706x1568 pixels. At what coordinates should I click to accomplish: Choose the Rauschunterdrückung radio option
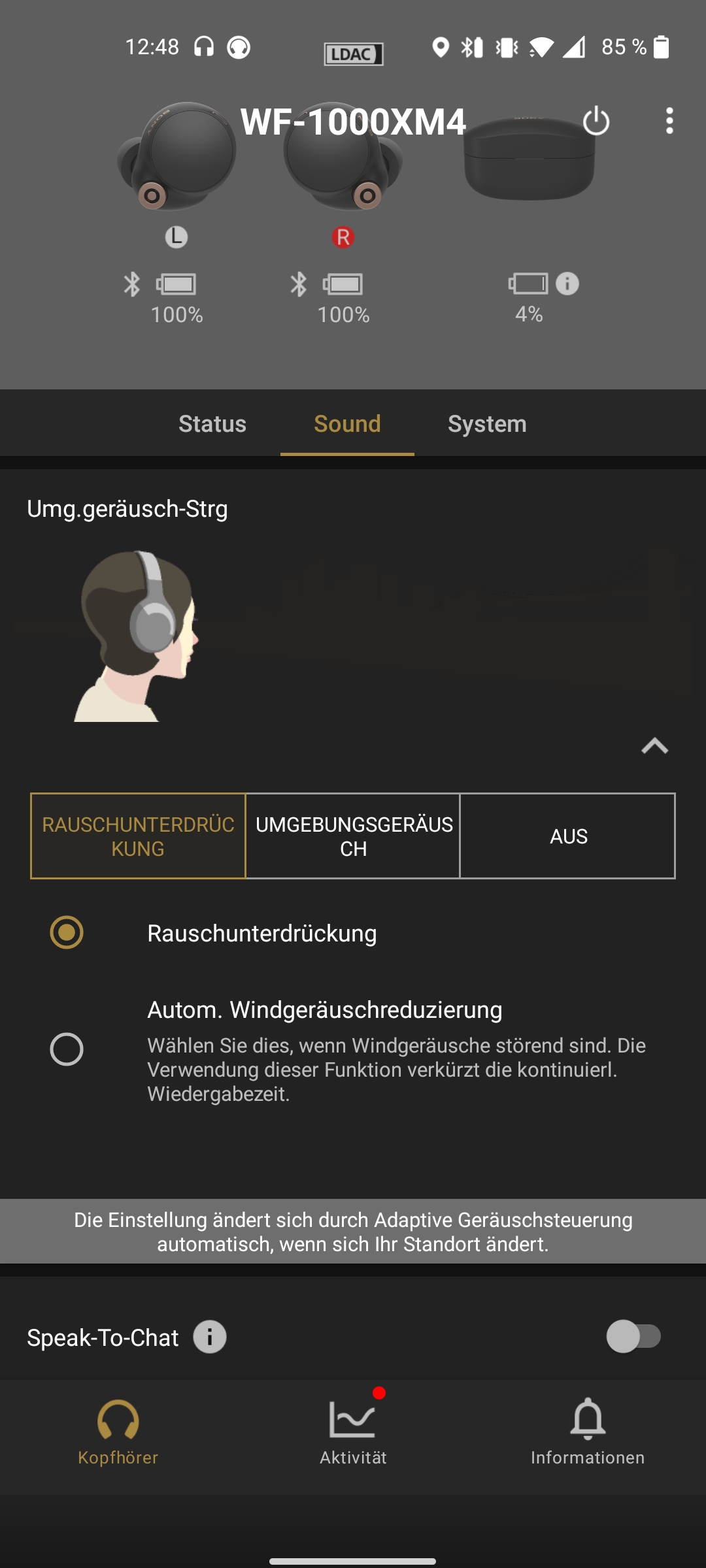click(x=67, y=932)
